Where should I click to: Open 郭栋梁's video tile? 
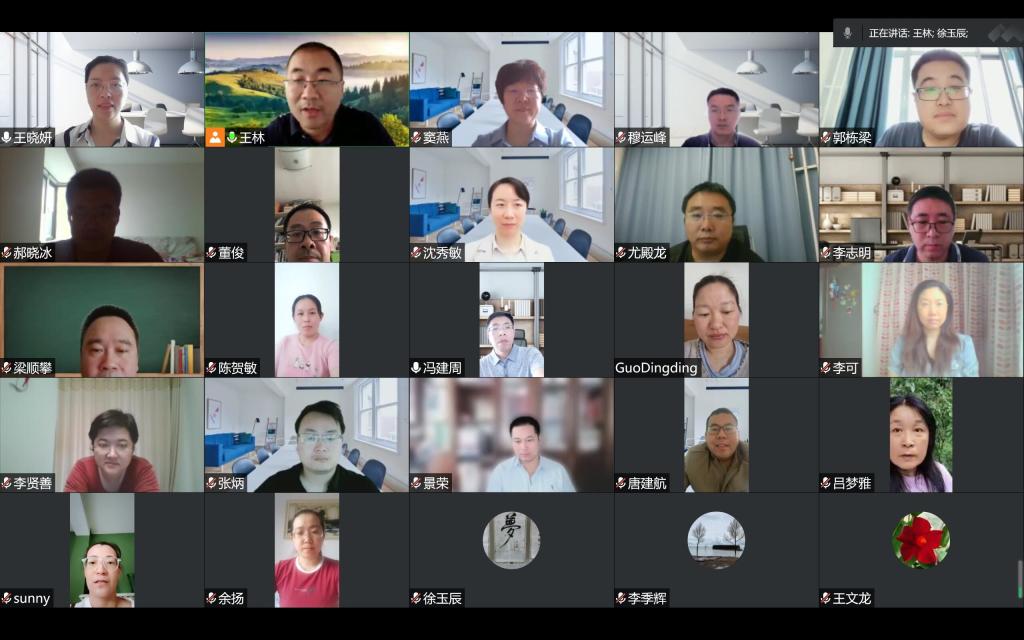coord(921,90)
